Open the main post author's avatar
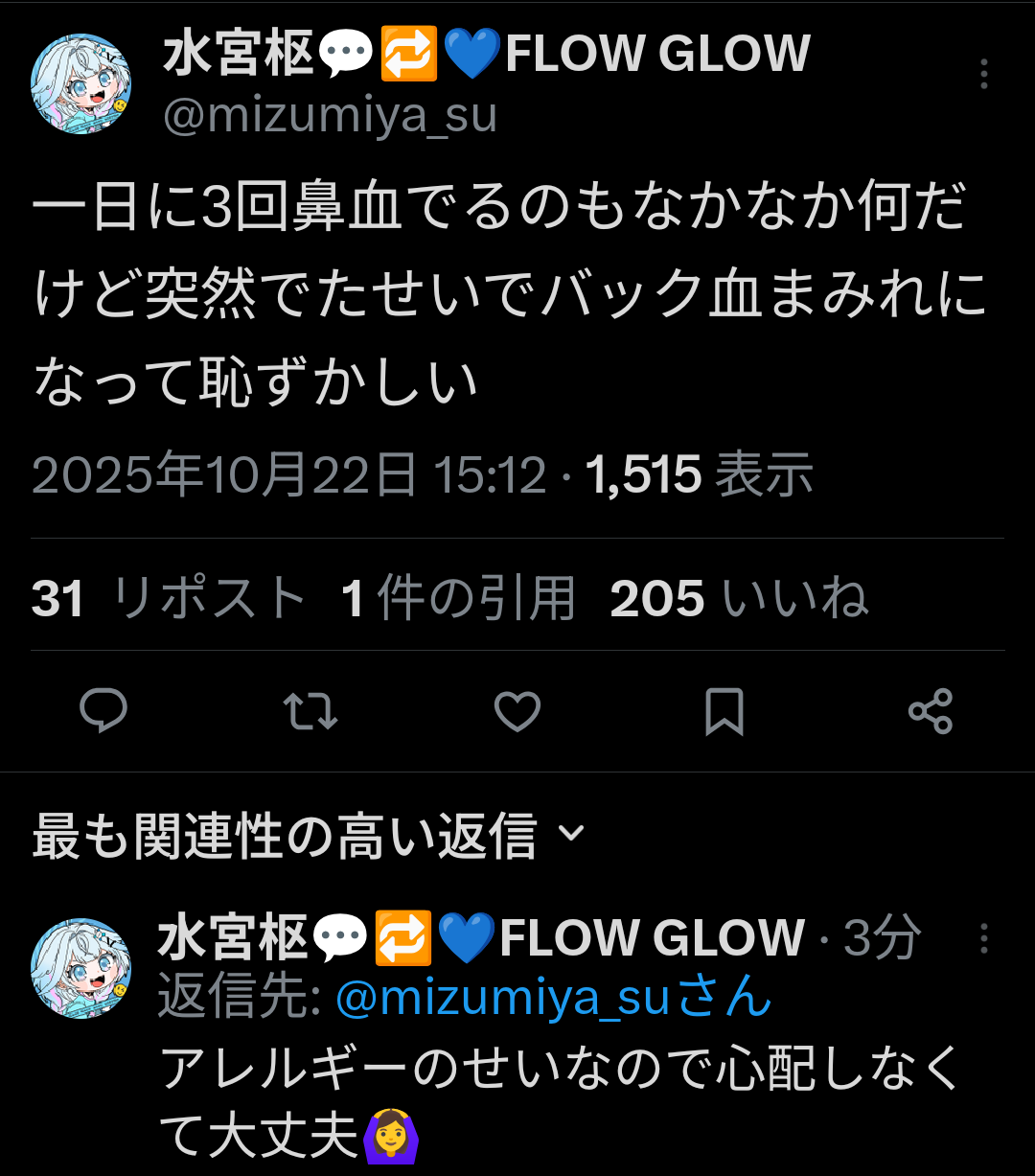The height and width of the screenshot is (1176, 1035). [x=81, y=84]
